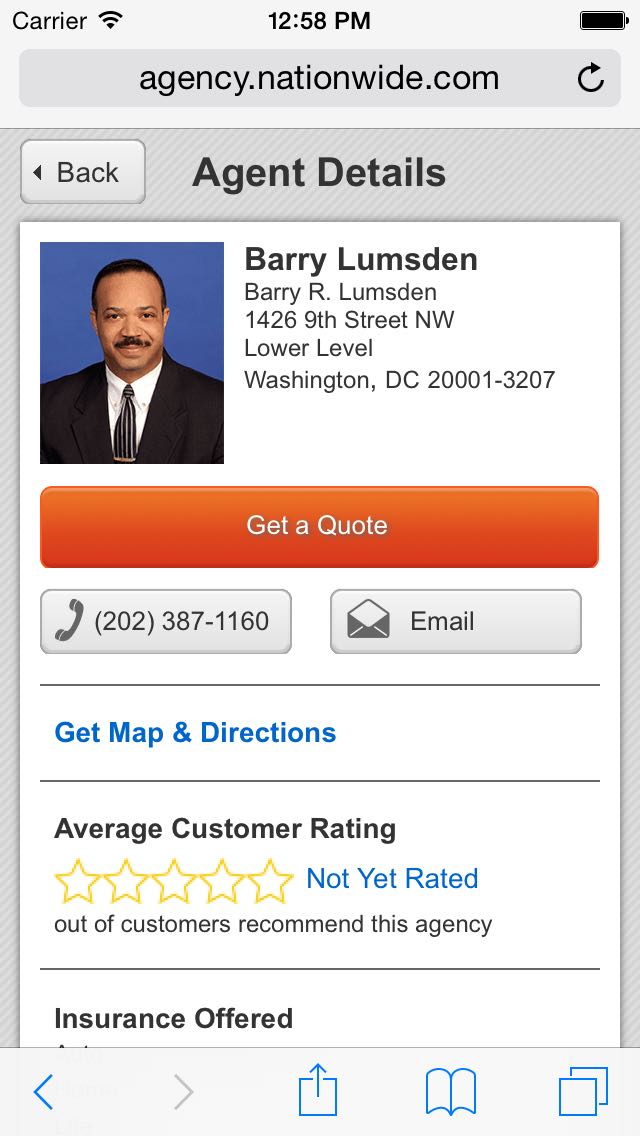Show open Safari tabs
Viewport: 640px width, 1136px height.
point(582,1091)
